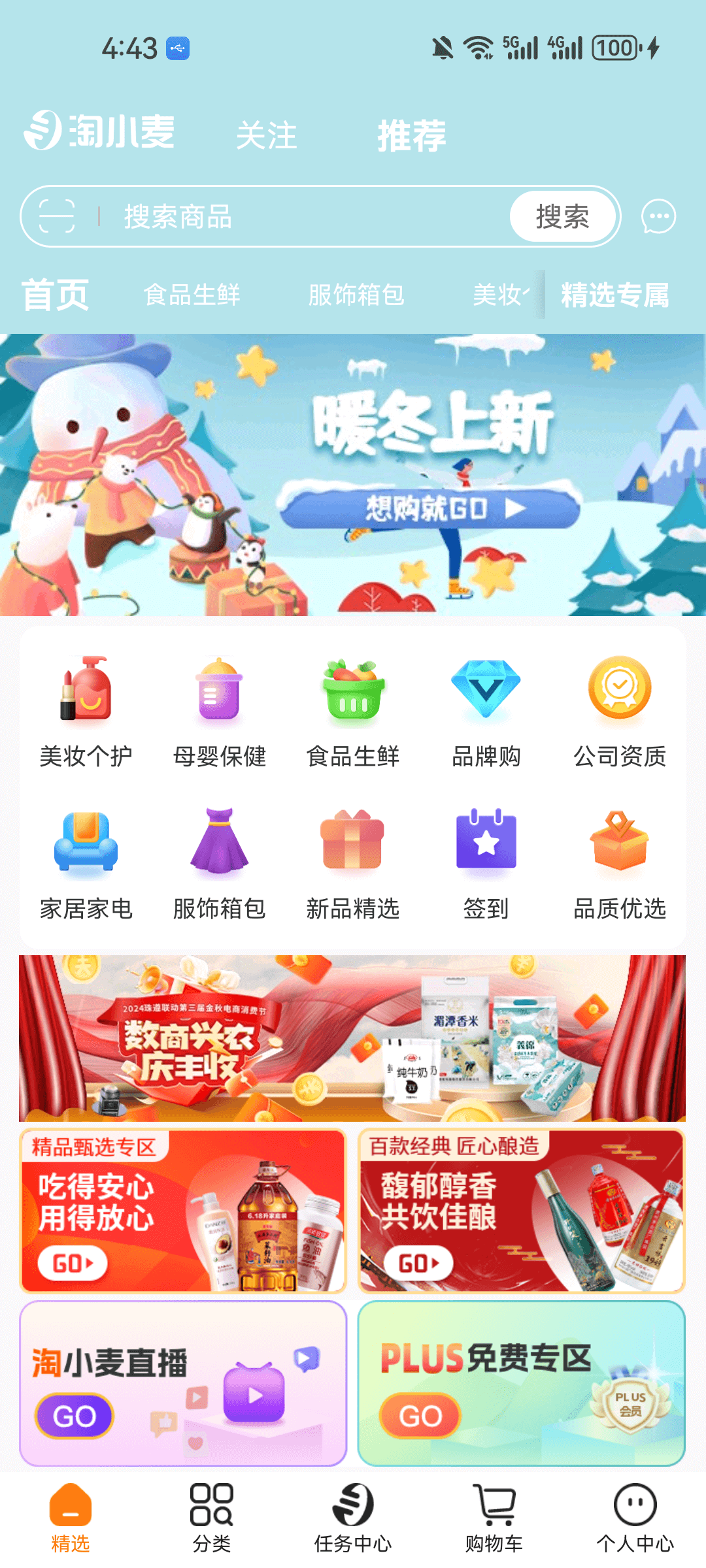Image resolution: width=706 pixels, height=1568 pixels.
Task: Select the 家居家电 sofa icon
Action: click(85, 843)
